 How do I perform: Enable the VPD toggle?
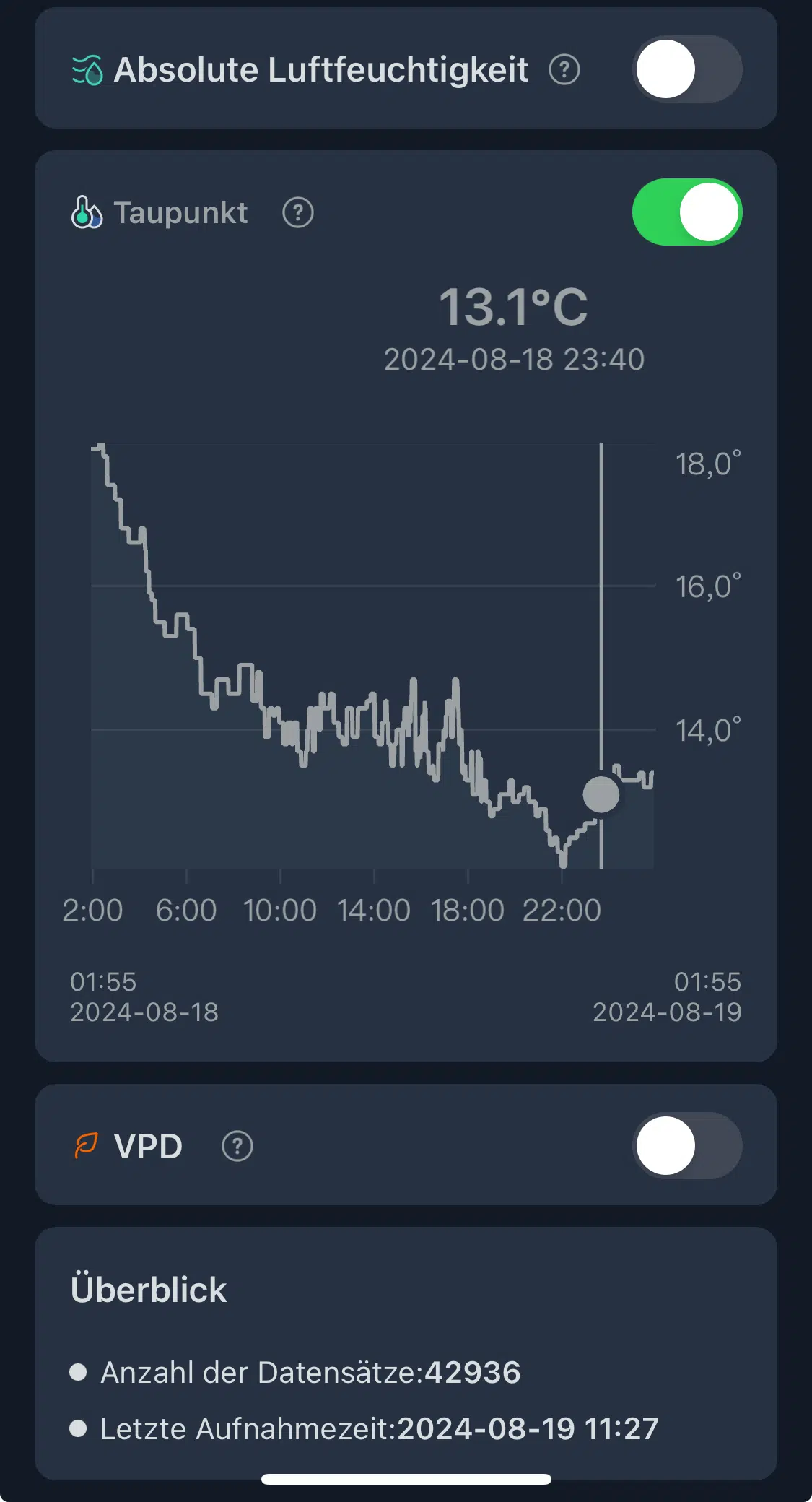tap(687, 1146)
